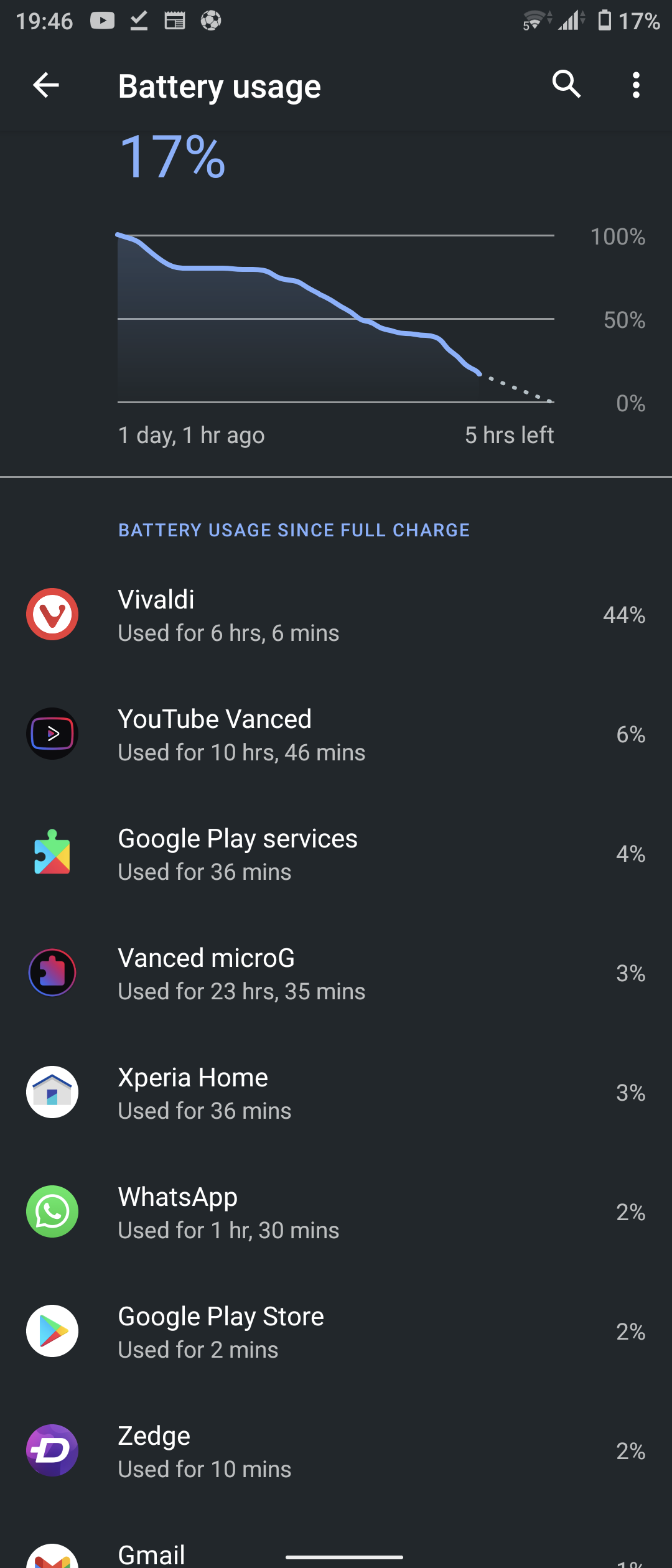Open Google Play Store usage row
672x1568 pixels.
click(x=336, y=1332)
